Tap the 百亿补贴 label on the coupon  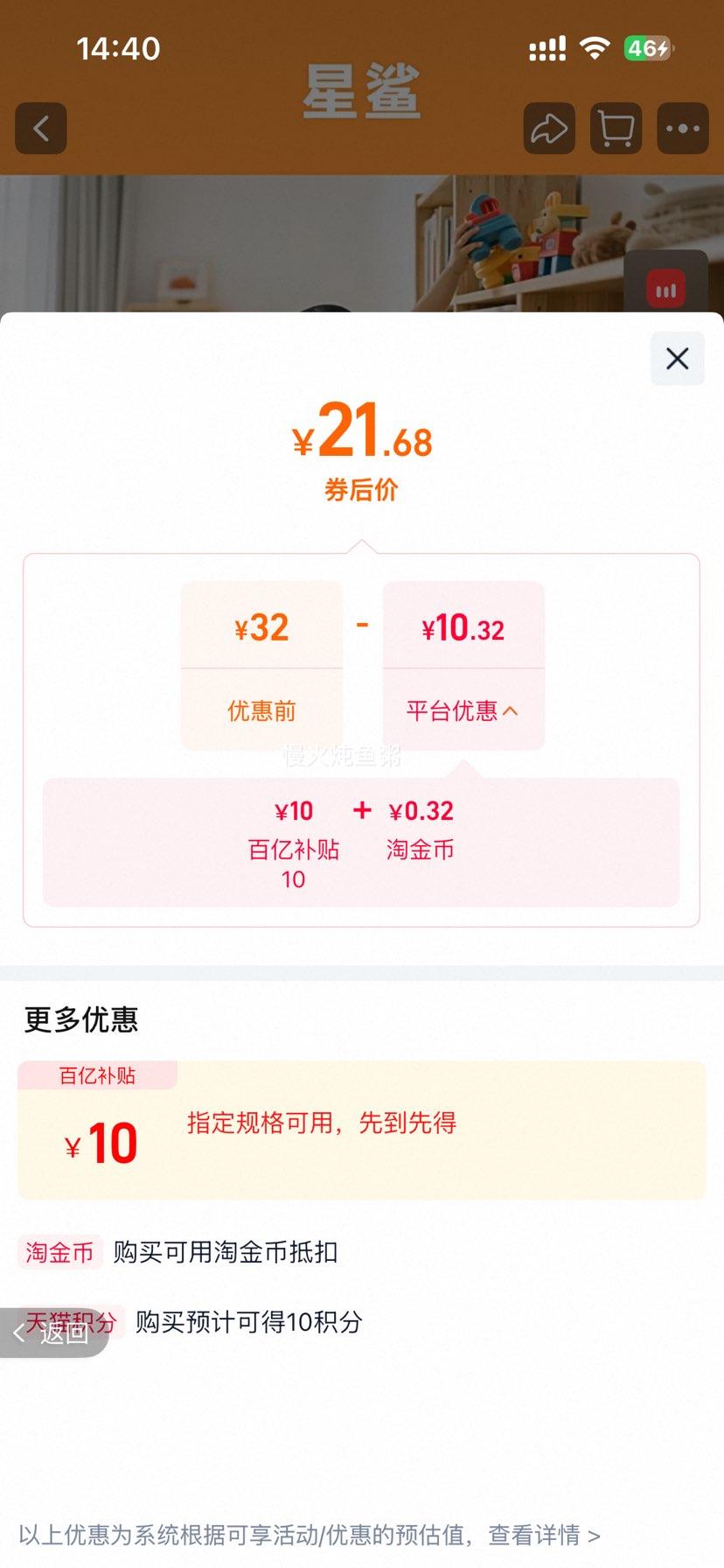(x=96, y=1075)
